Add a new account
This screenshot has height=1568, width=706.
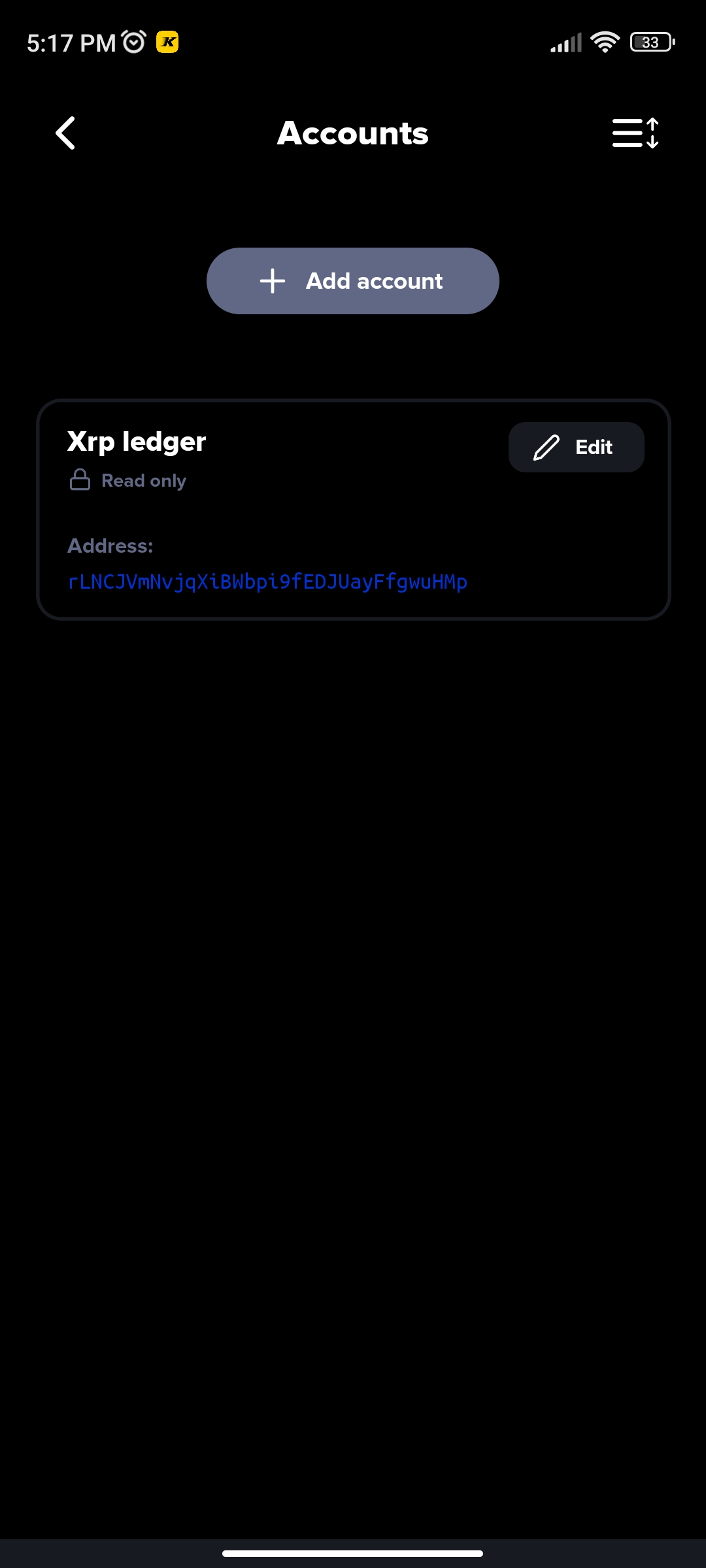(x=353, y=281)
